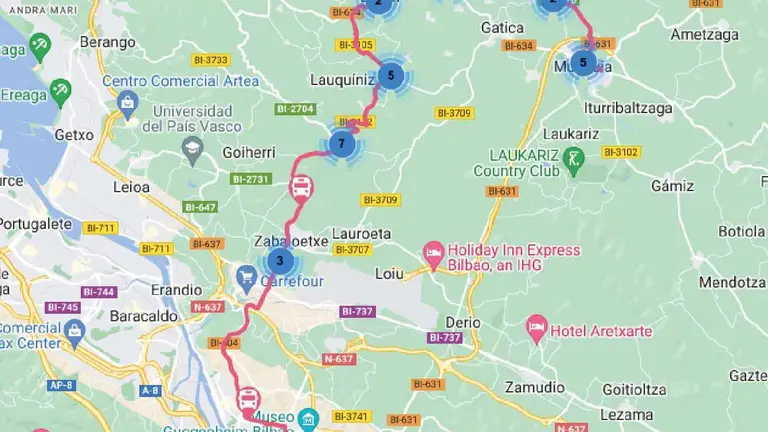
Task: Select the Universidad del País Vasco pin
Action: coord(191,149)
